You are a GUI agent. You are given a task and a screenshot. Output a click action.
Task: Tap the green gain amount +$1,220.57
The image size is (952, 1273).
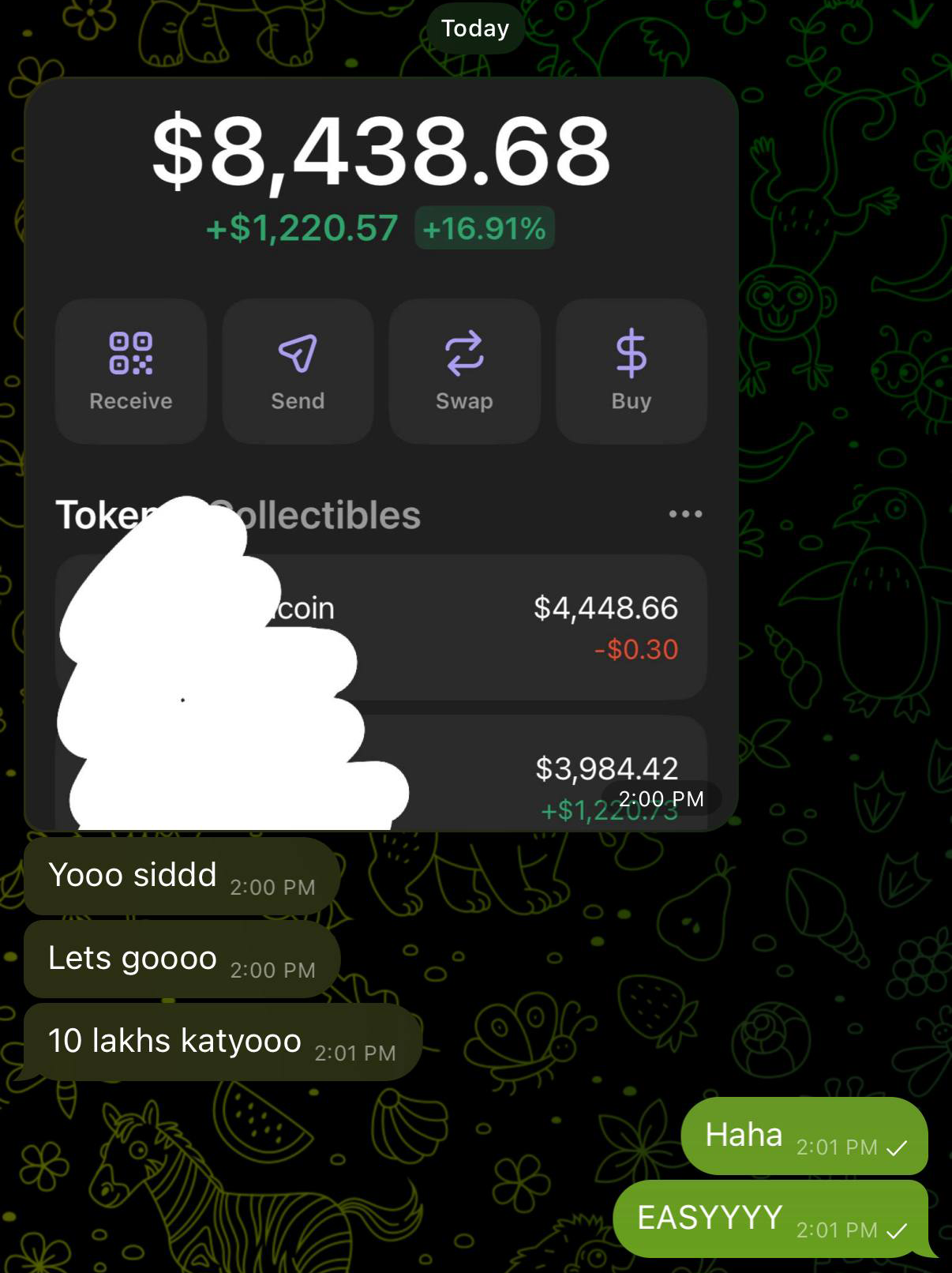click(301, 228)
